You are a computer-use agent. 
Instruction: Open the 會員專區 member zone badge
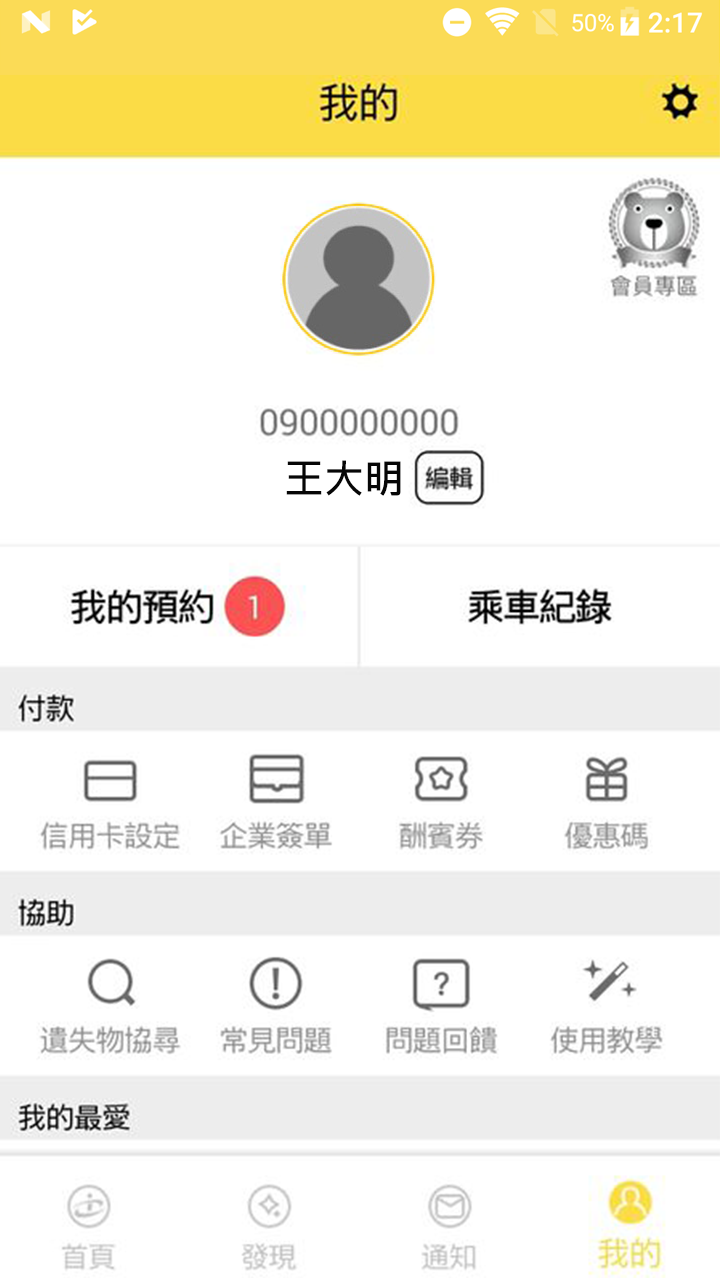(x=654, y=238)
